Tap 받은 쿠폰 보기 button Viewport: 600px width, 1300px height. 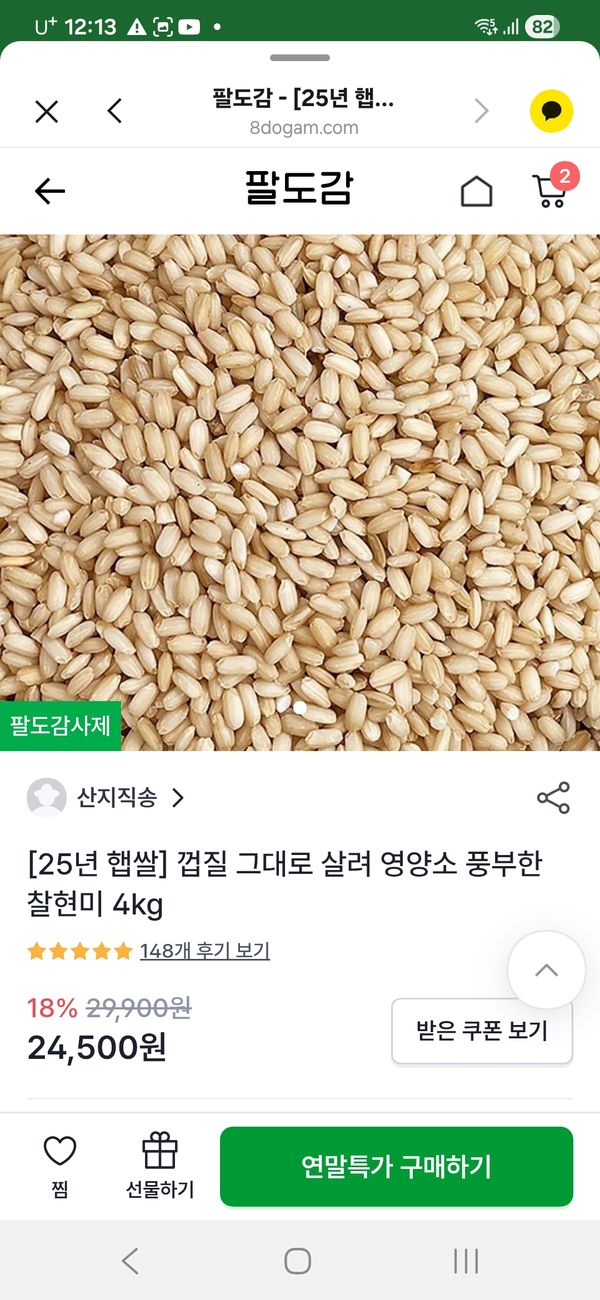[x=482, y=1031]
